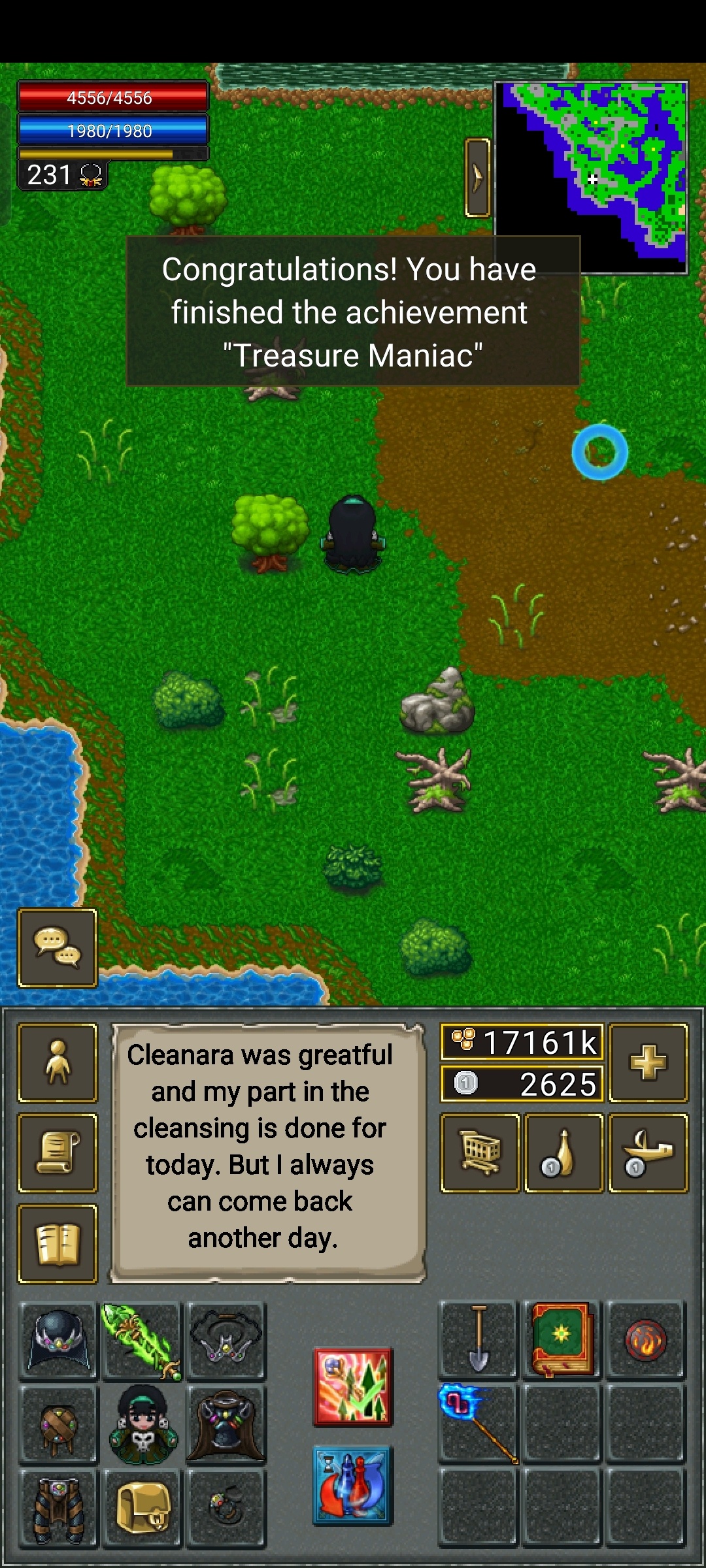This screenshot has width=706, height=1568.
Task: Select the shovel in the inventory
Action: point(479,1339)
